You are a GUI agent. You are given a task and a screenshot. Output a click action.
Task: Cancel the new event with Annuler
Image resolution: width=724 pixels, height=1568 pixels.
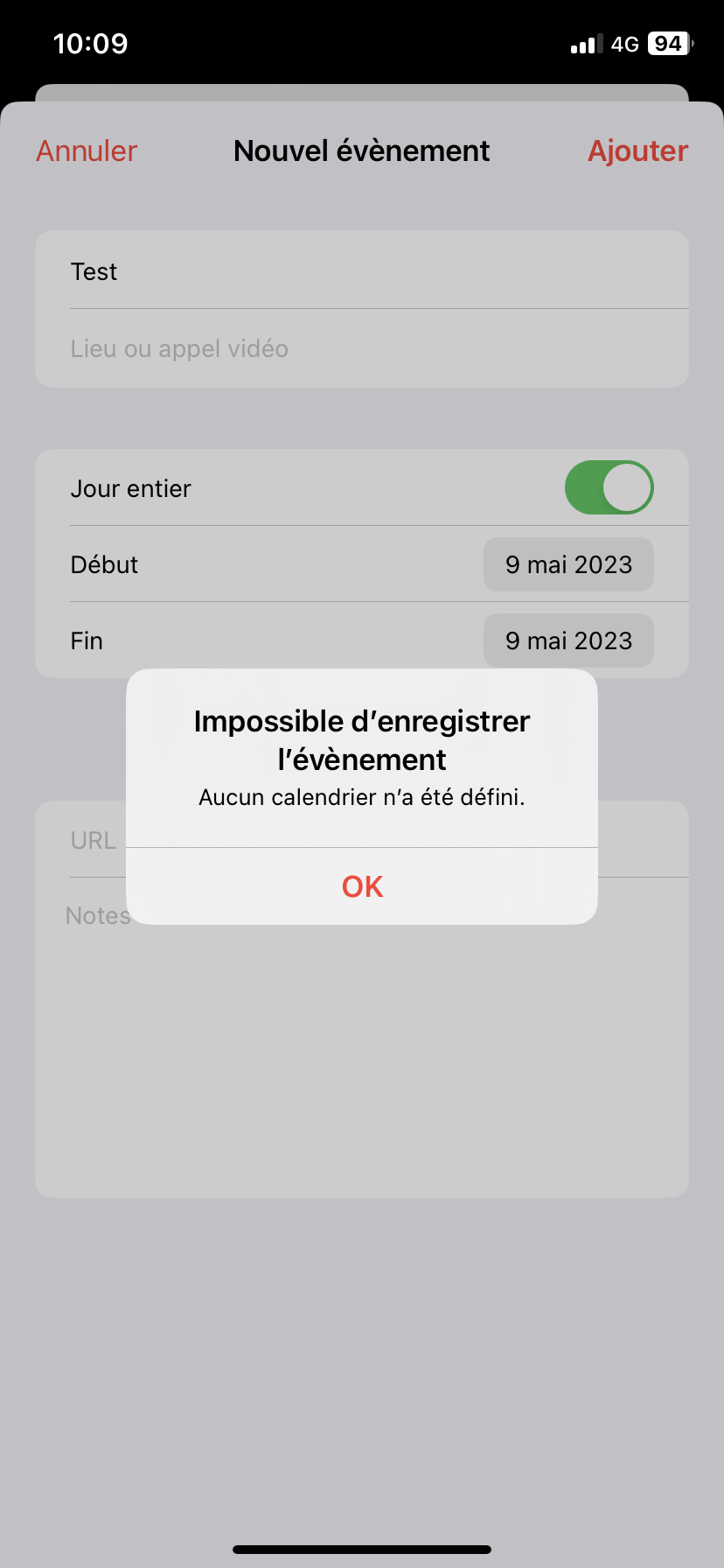pyautogui.click(x=87, y=150)
